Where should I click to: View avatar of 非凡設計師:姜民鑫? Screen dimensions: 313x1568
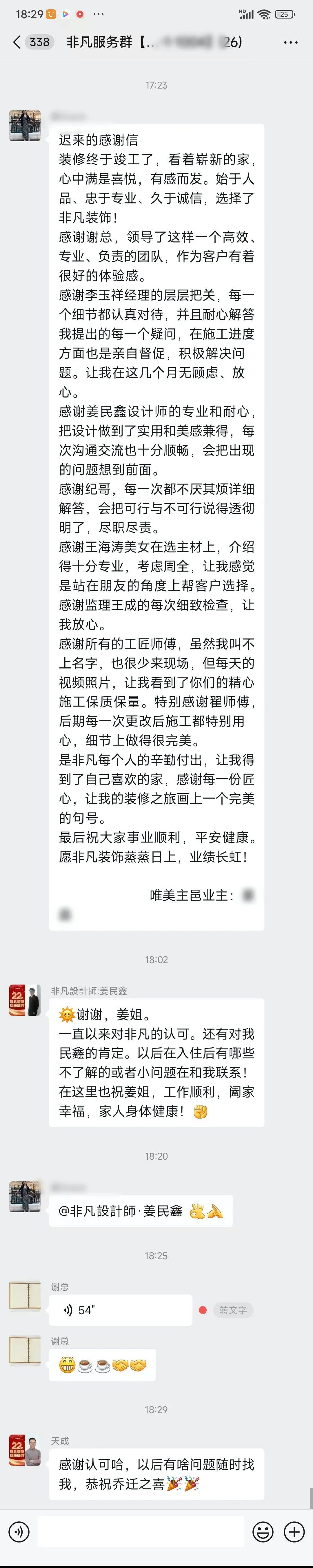pos(25,1000)
